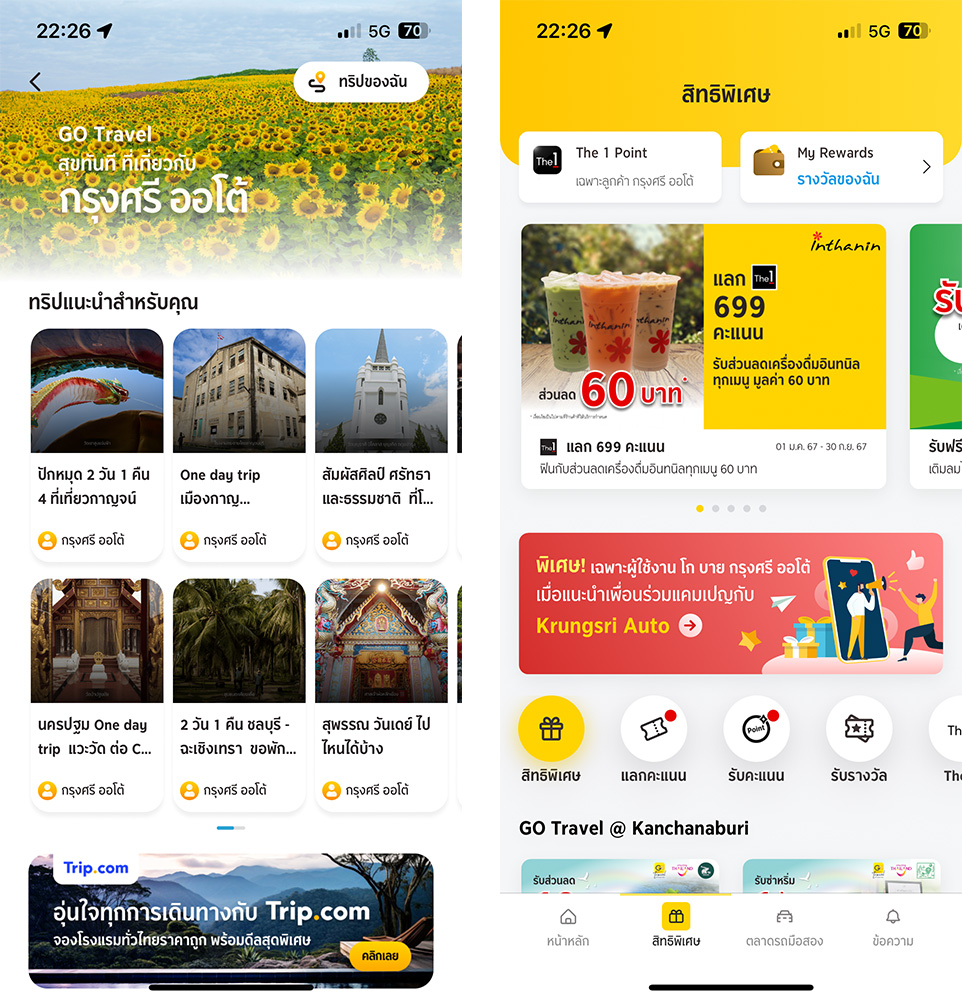Open The 1 Point card
This screenshot has height=1000, width=962.
[620, 166]
